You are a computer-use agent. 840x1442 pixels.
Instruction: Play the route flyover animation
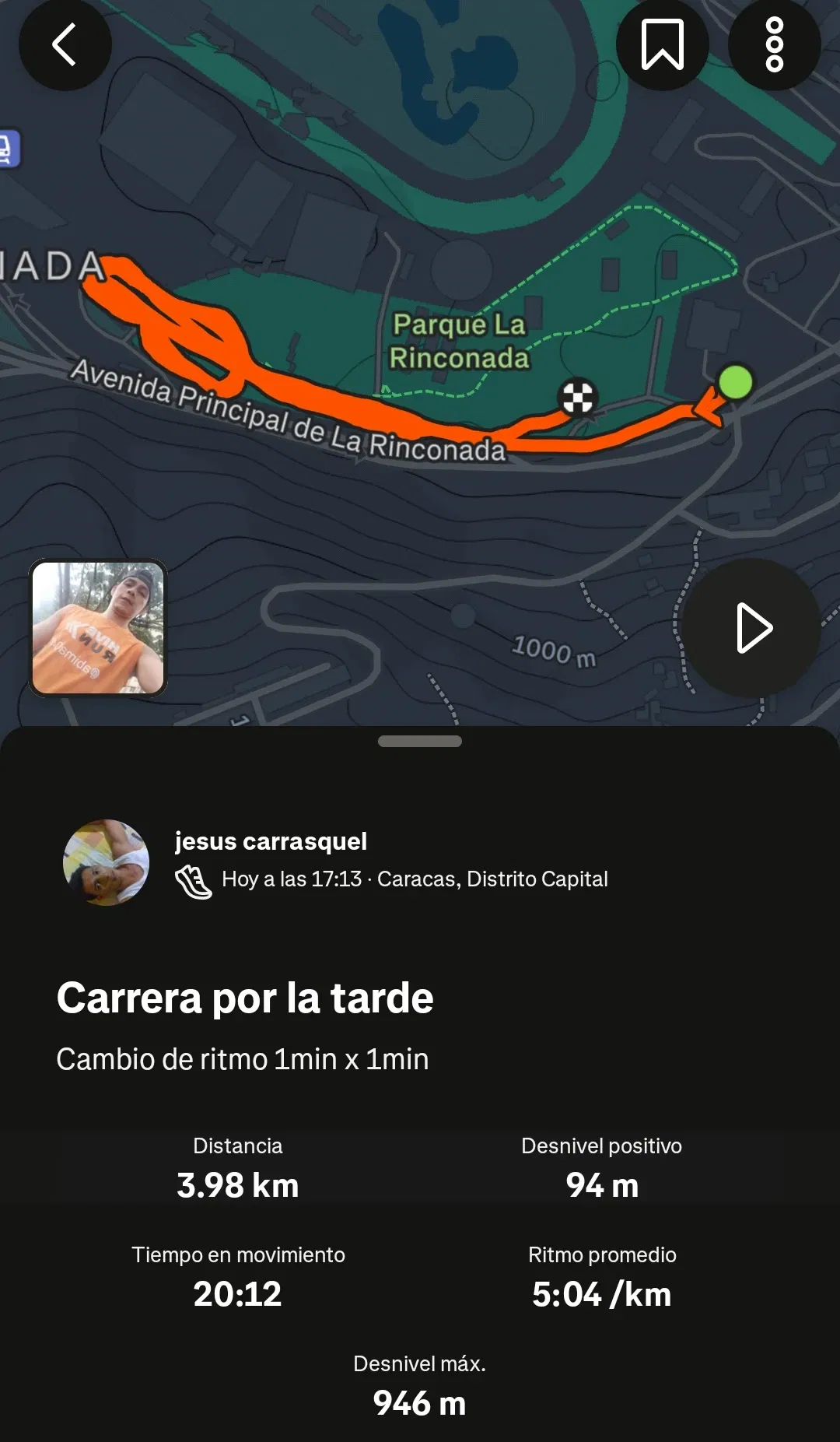pyautogui.click(x=751, y=627)
